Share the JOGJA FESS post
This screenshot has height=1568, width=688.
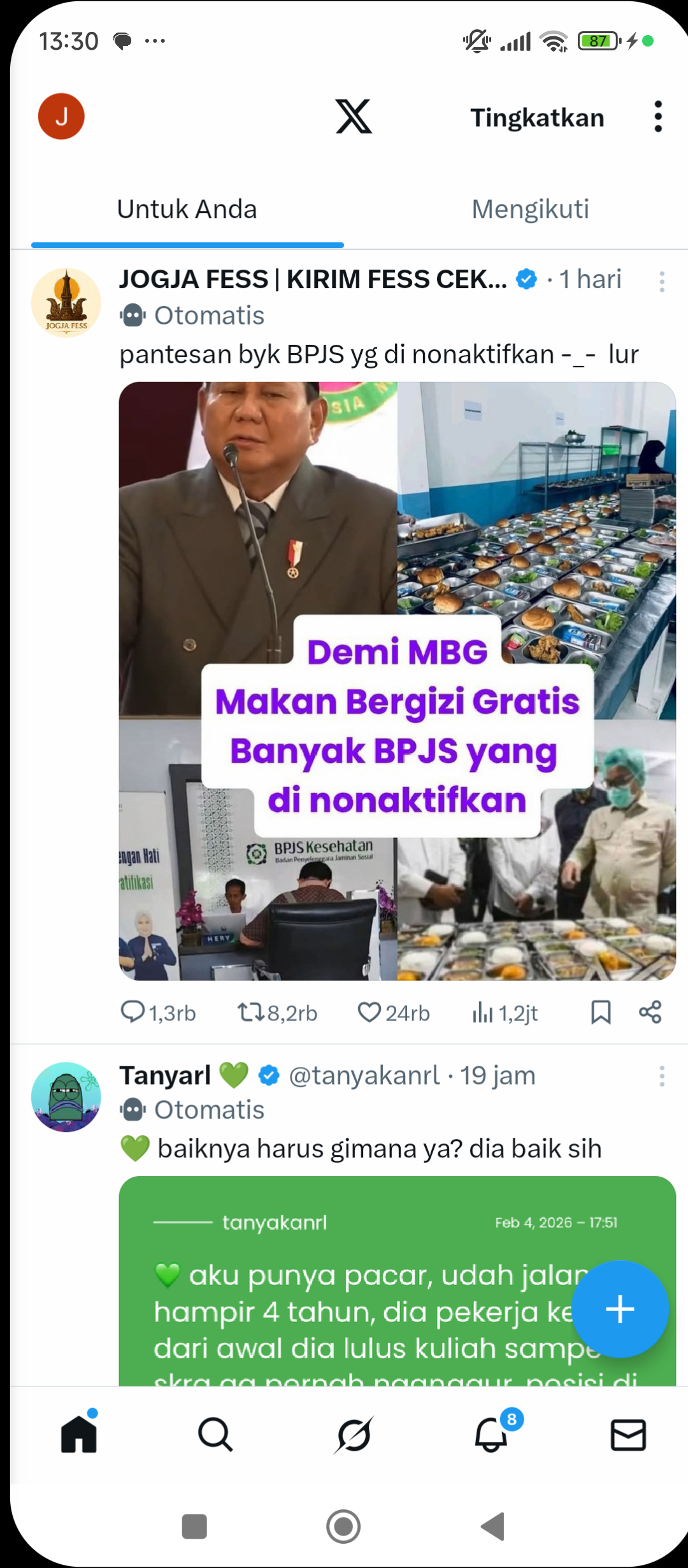click(x=650, y=1012)
